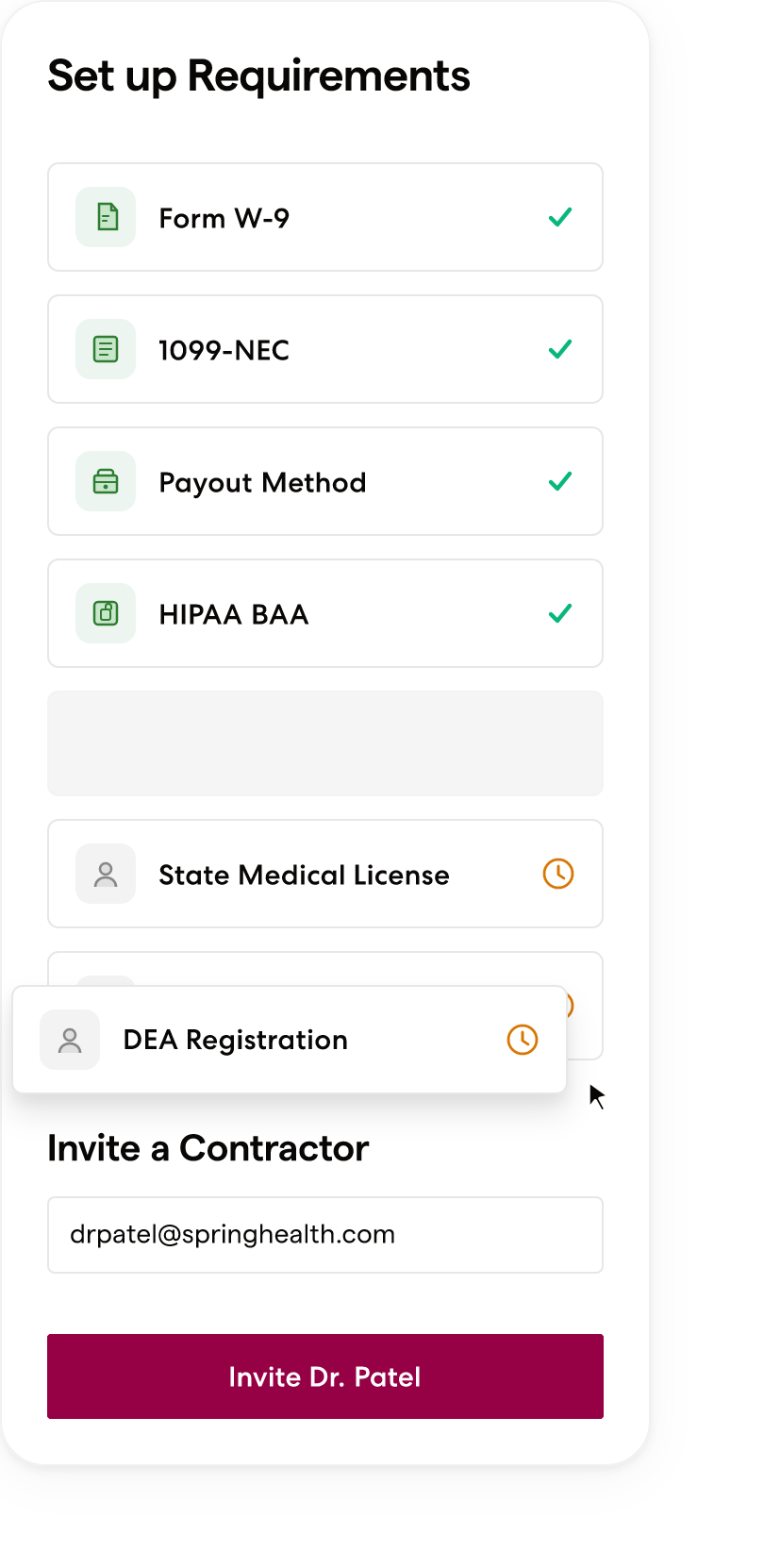Click the checkmark next to 1099-NEC
The width and height of the screenshot is (764, 1568).
[558, 348]
